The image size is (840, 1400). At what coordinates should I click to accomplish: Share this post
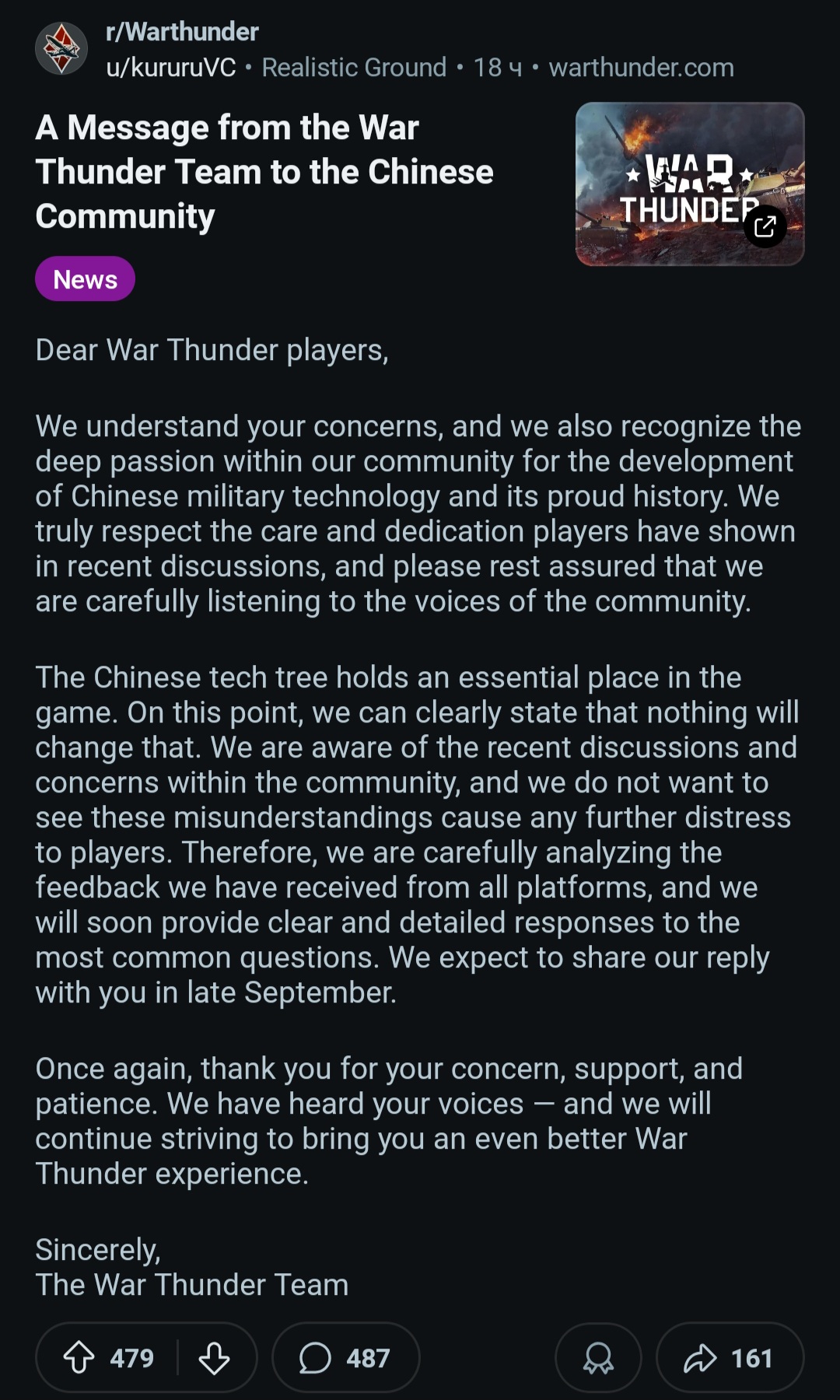pyautogui.click(x=729, y=1358)
